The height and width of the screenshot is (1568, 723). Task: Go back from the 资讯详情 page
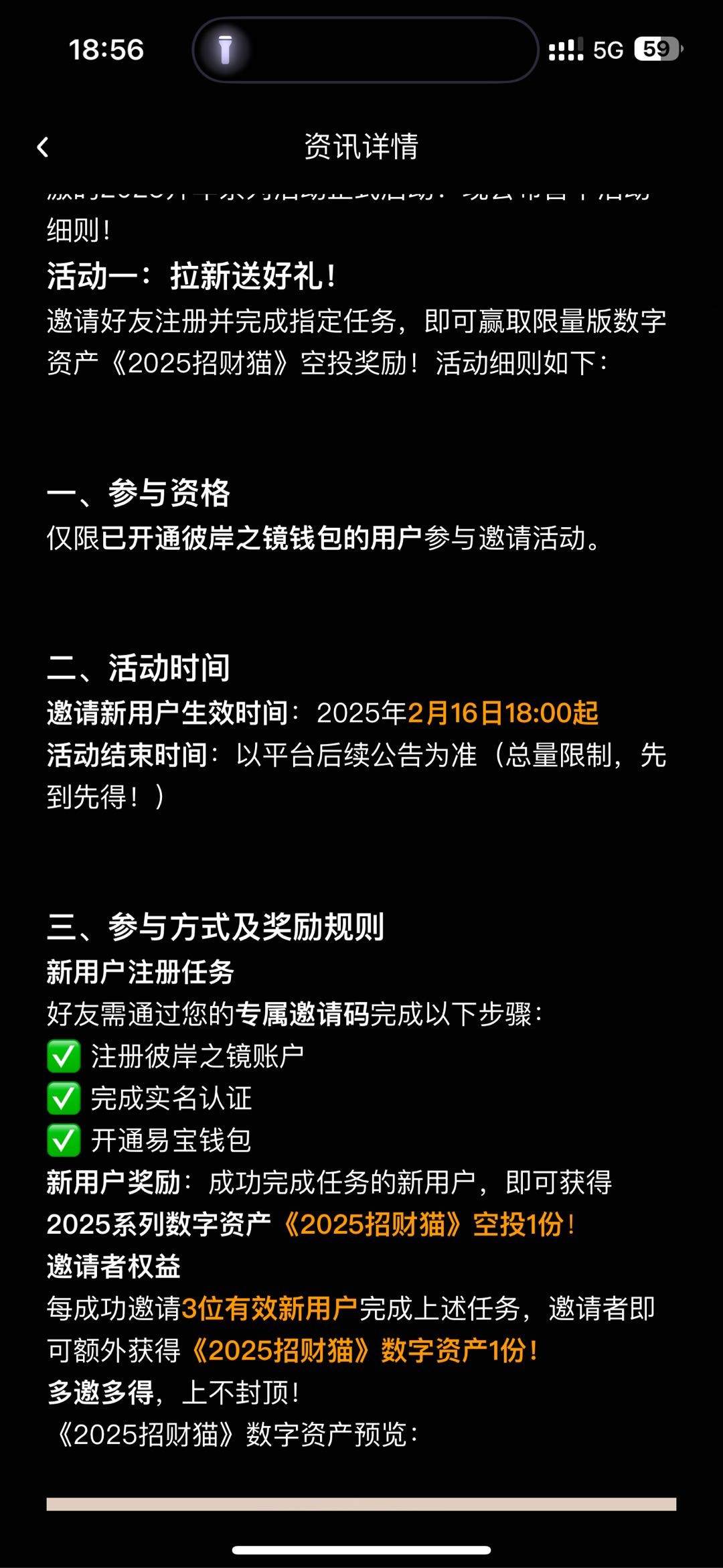coord(43,147)
